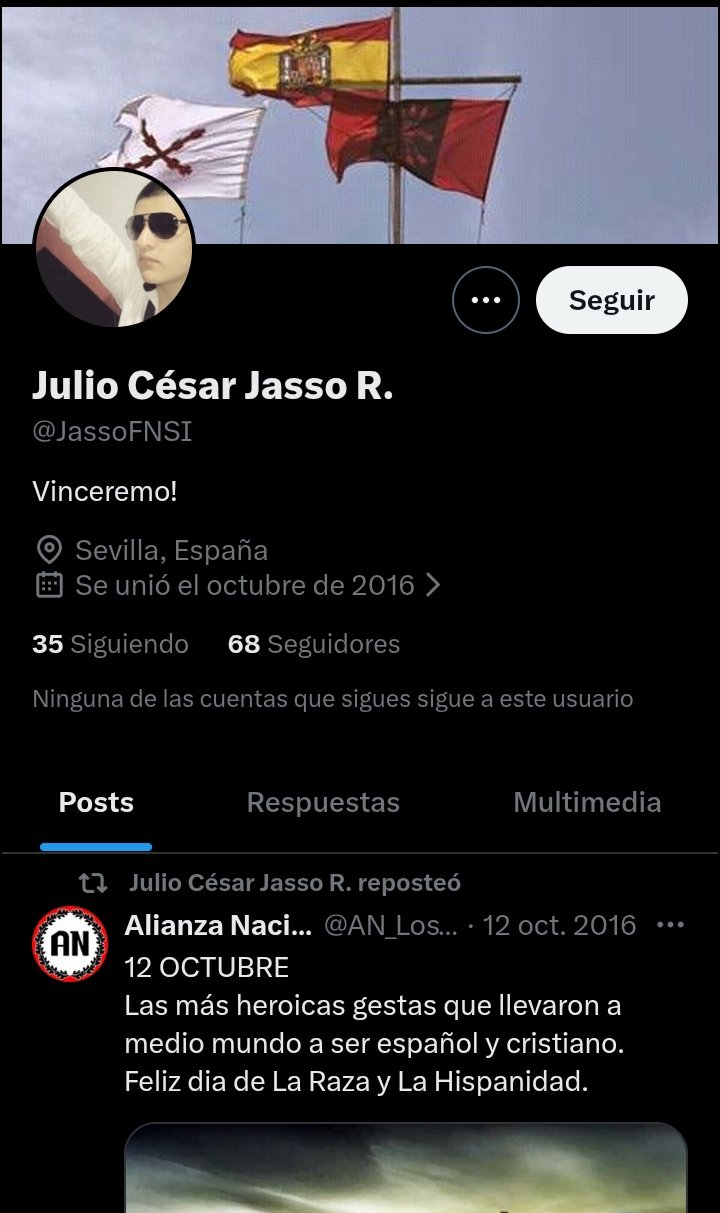Open the more options on the 12 OCTUBRE post

tap(669, 925)
